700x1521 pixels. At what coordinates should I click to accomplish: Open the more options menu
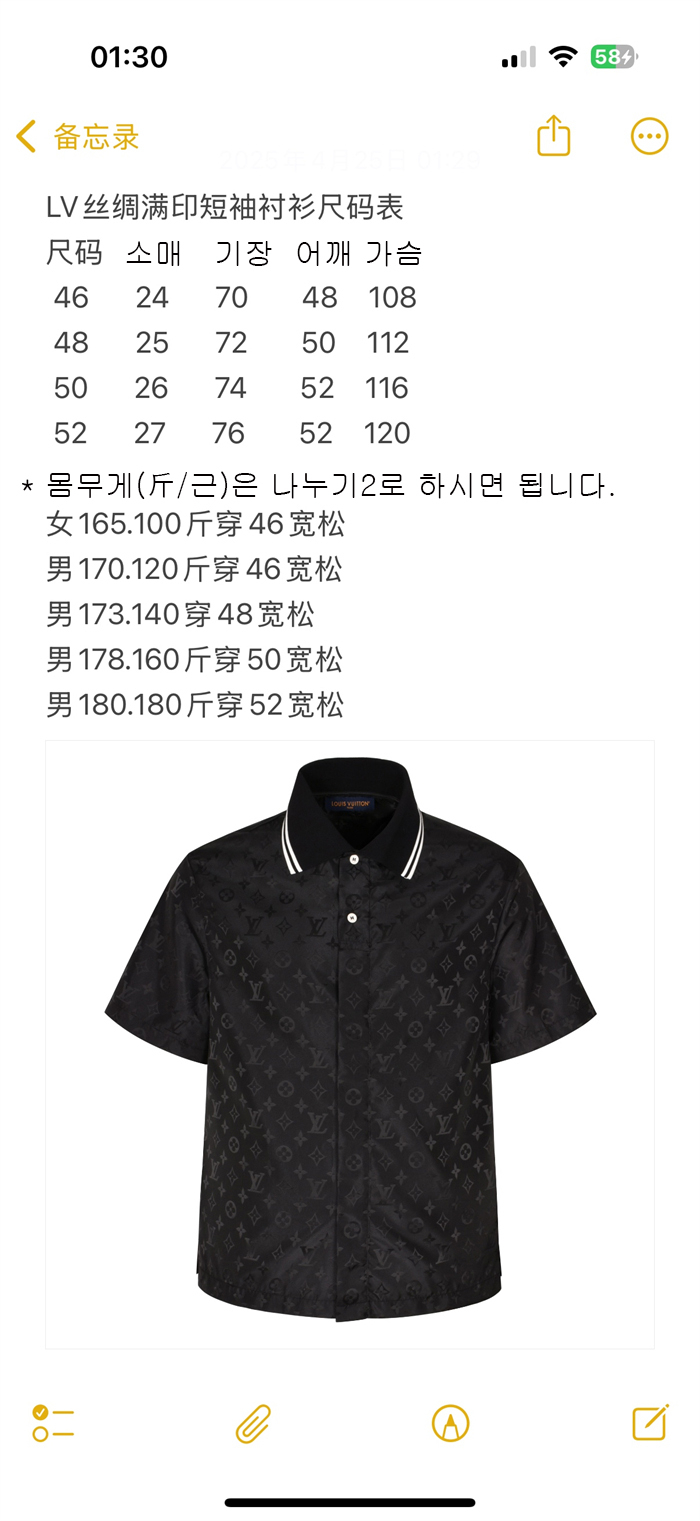pos(649,136)
